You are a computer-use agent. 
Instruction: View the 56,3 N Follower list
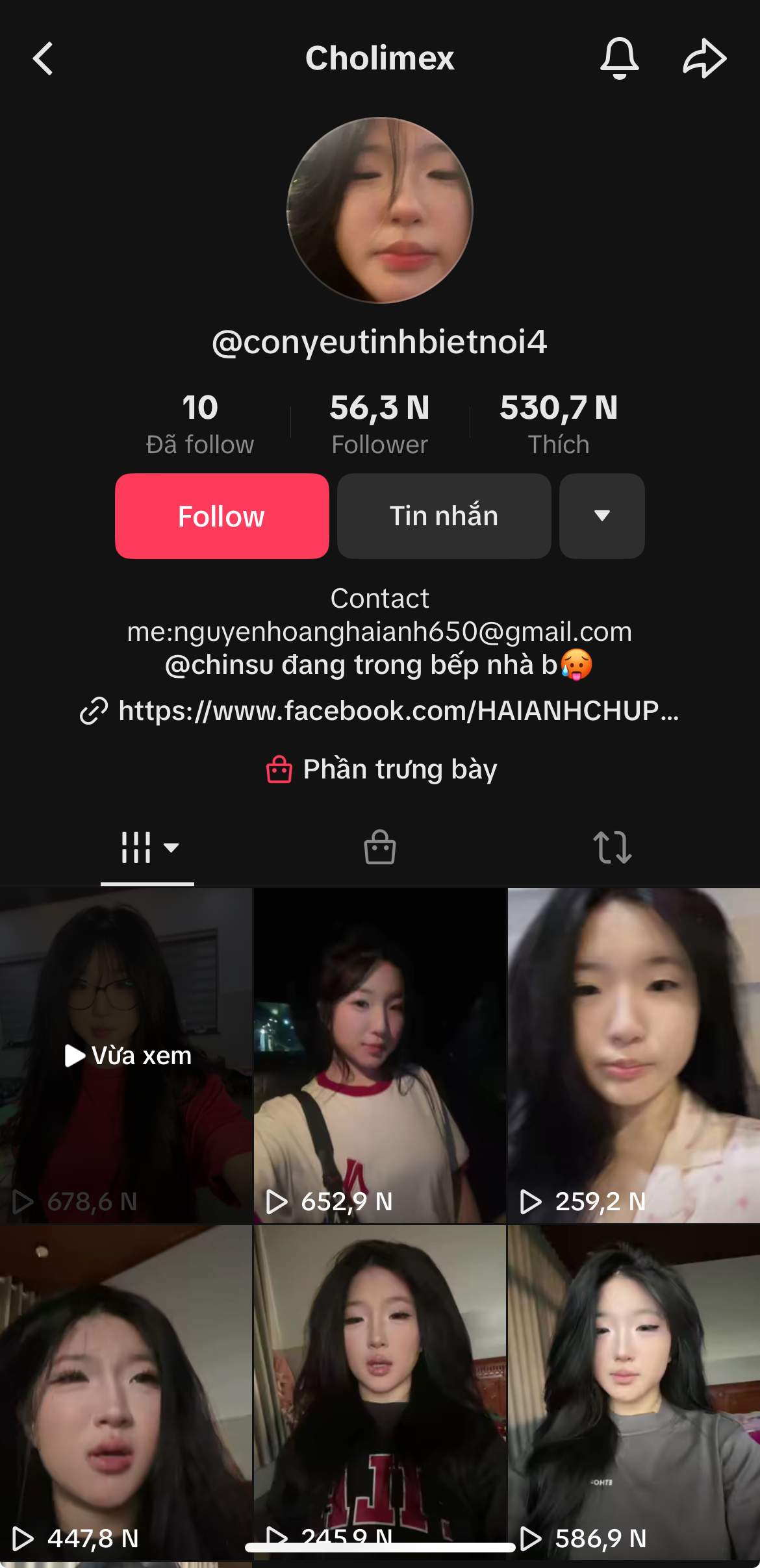[x=380, y=424]
